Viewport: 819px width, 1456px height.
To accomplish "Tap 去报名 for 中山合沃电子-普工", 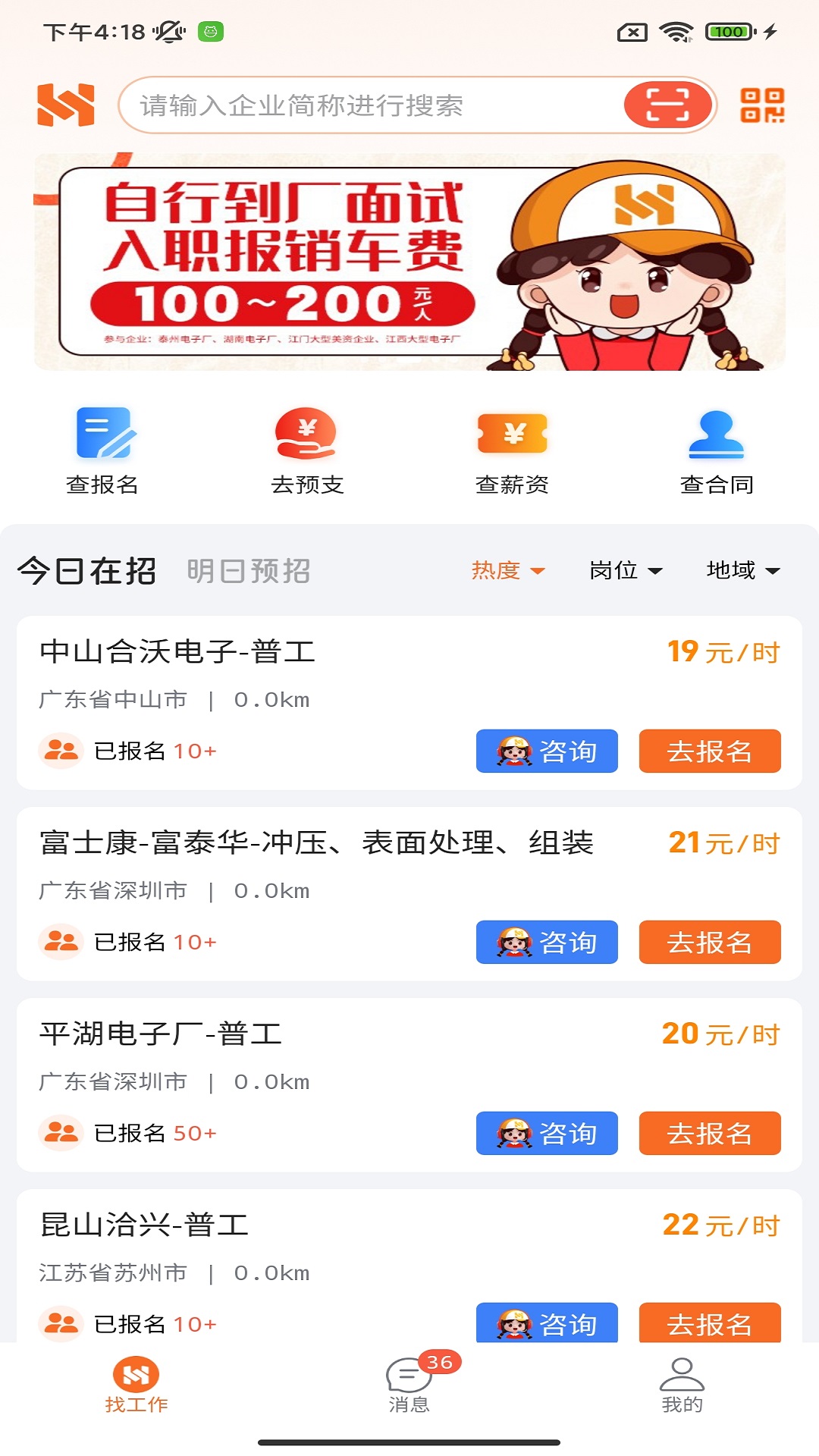I will (x=710, y=752).
